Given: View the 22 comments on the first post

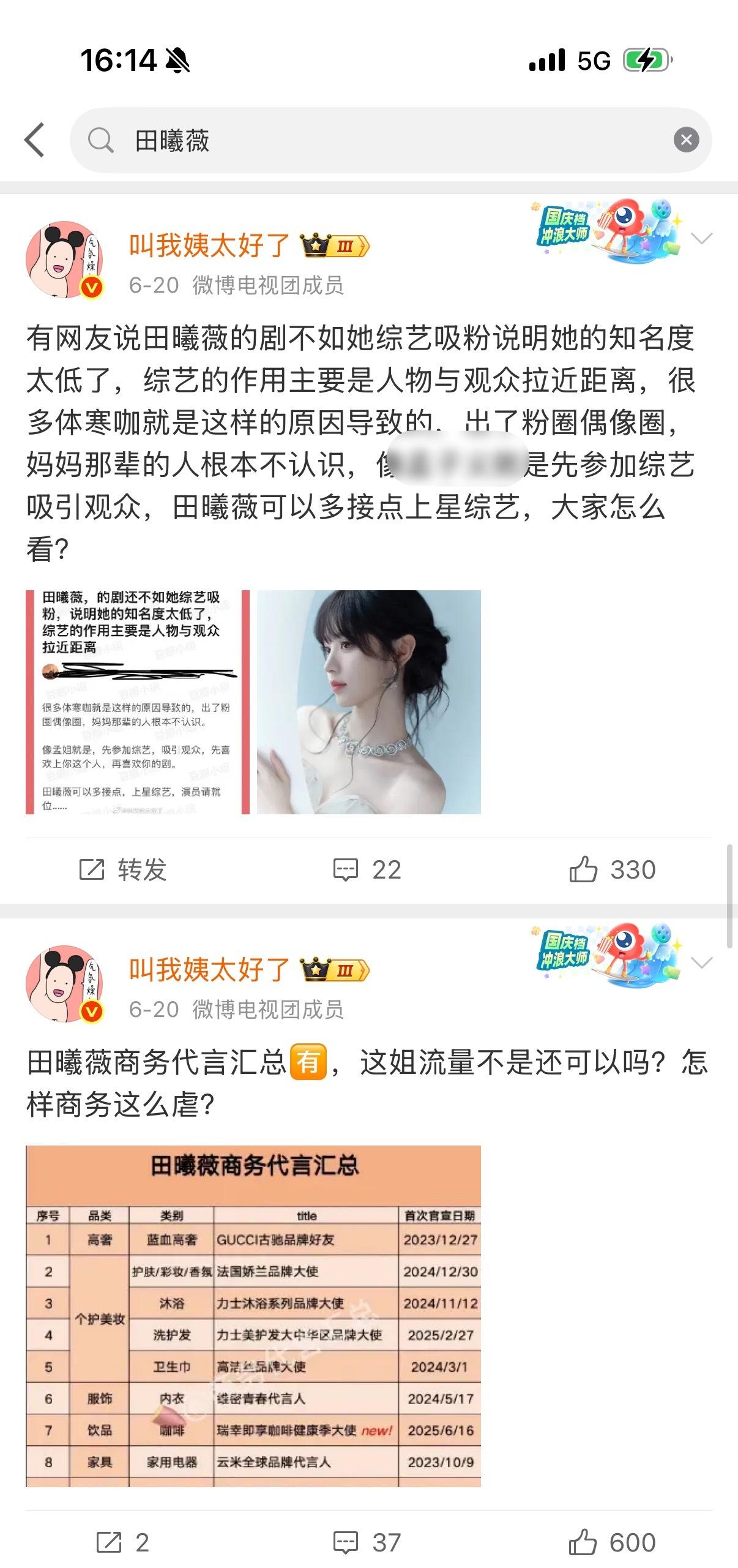Looking at the screenshot, I should click(x=367, y=869).
